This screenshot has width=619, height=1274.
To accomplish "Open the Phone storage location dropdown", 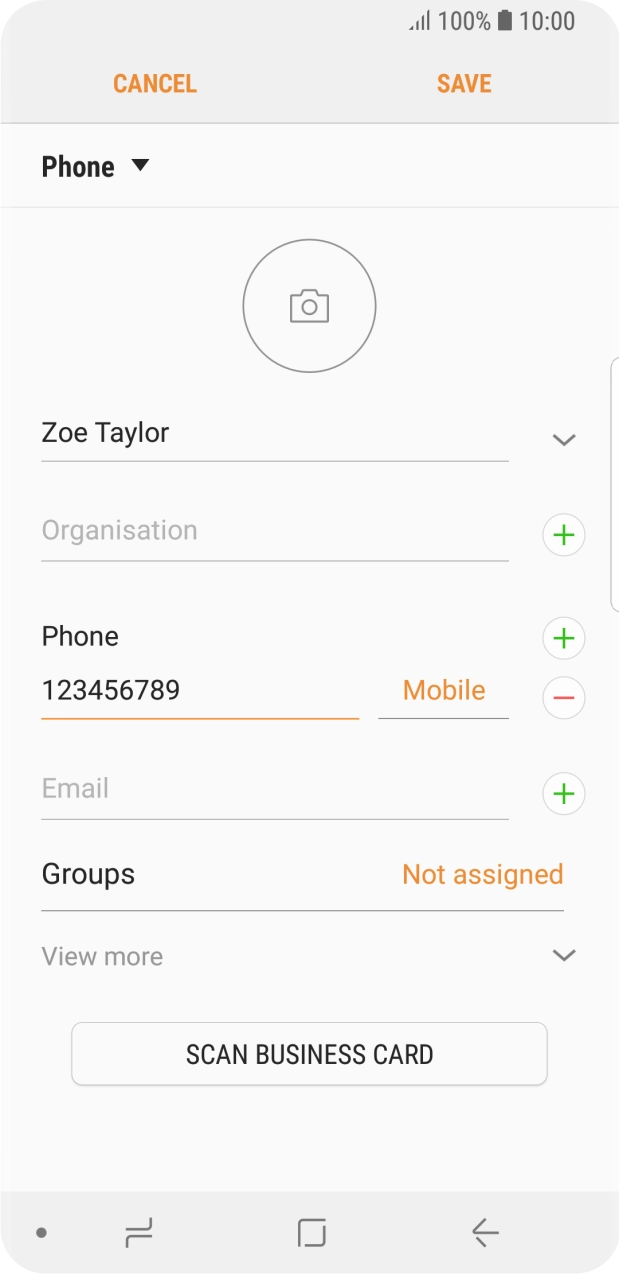I will pos(95,167).
